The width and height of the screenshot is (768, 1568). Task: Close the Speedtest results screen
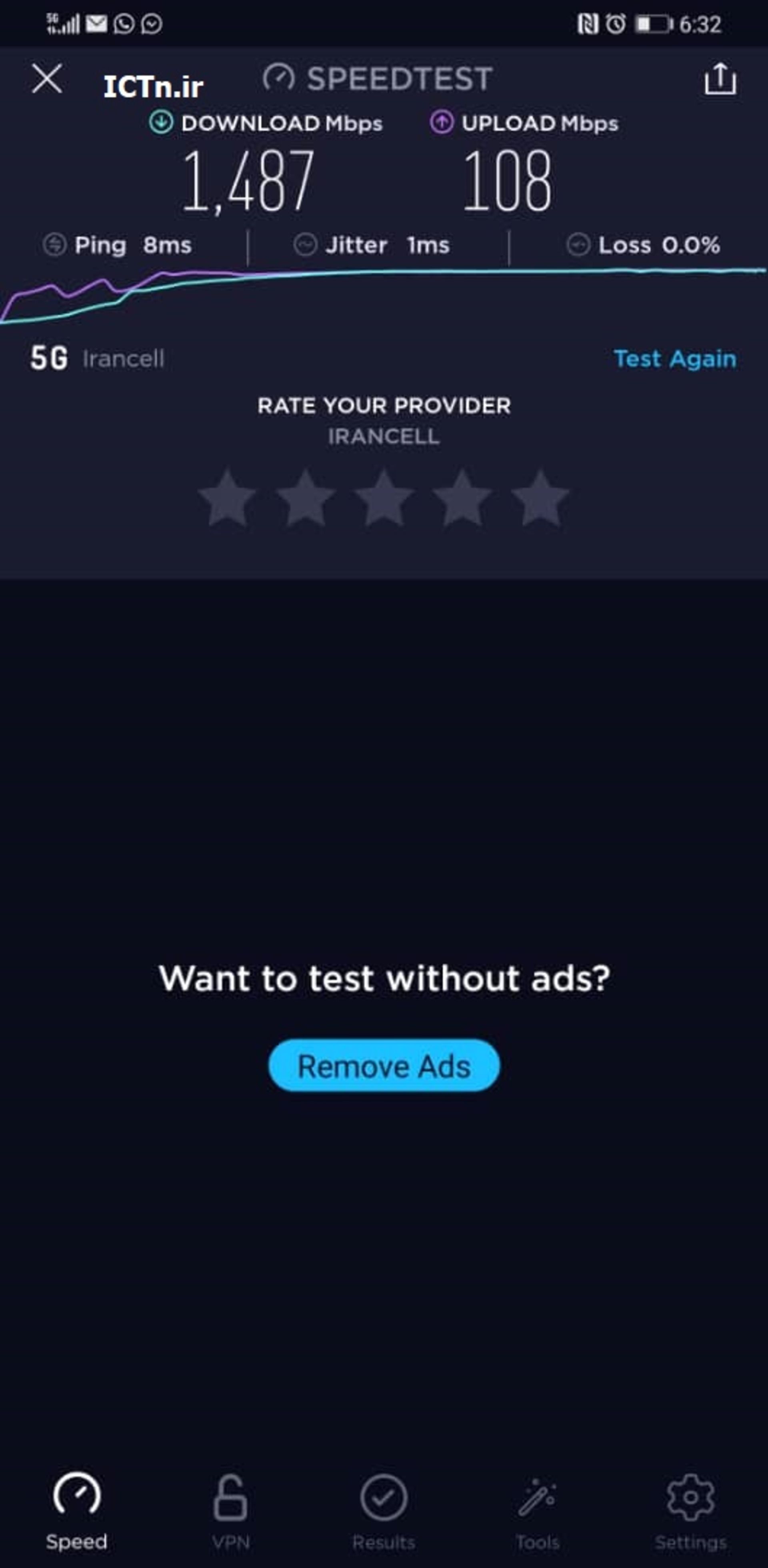coord(47,79)
